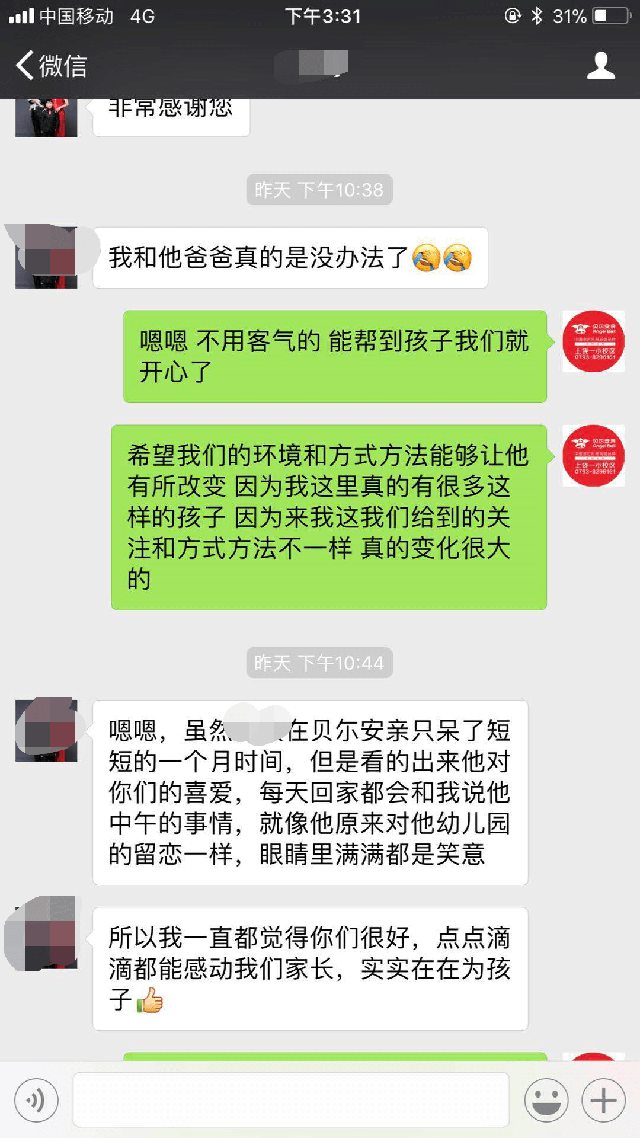The height and width of the screenshot is (1138, 640).
Task: Open the plus attachments menu
Action: 603,1101
